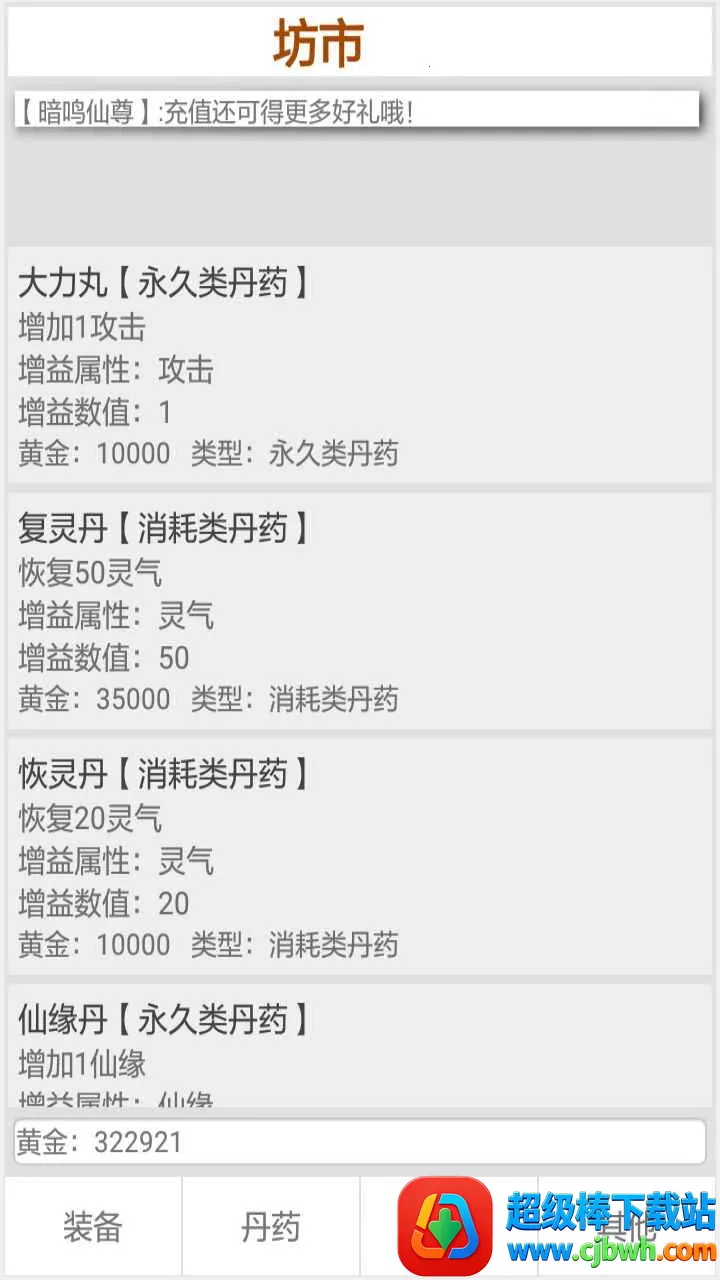Screen dimensions: 720x1280
Task: Switch to the 装备 tab
Action: (93, 1227)
